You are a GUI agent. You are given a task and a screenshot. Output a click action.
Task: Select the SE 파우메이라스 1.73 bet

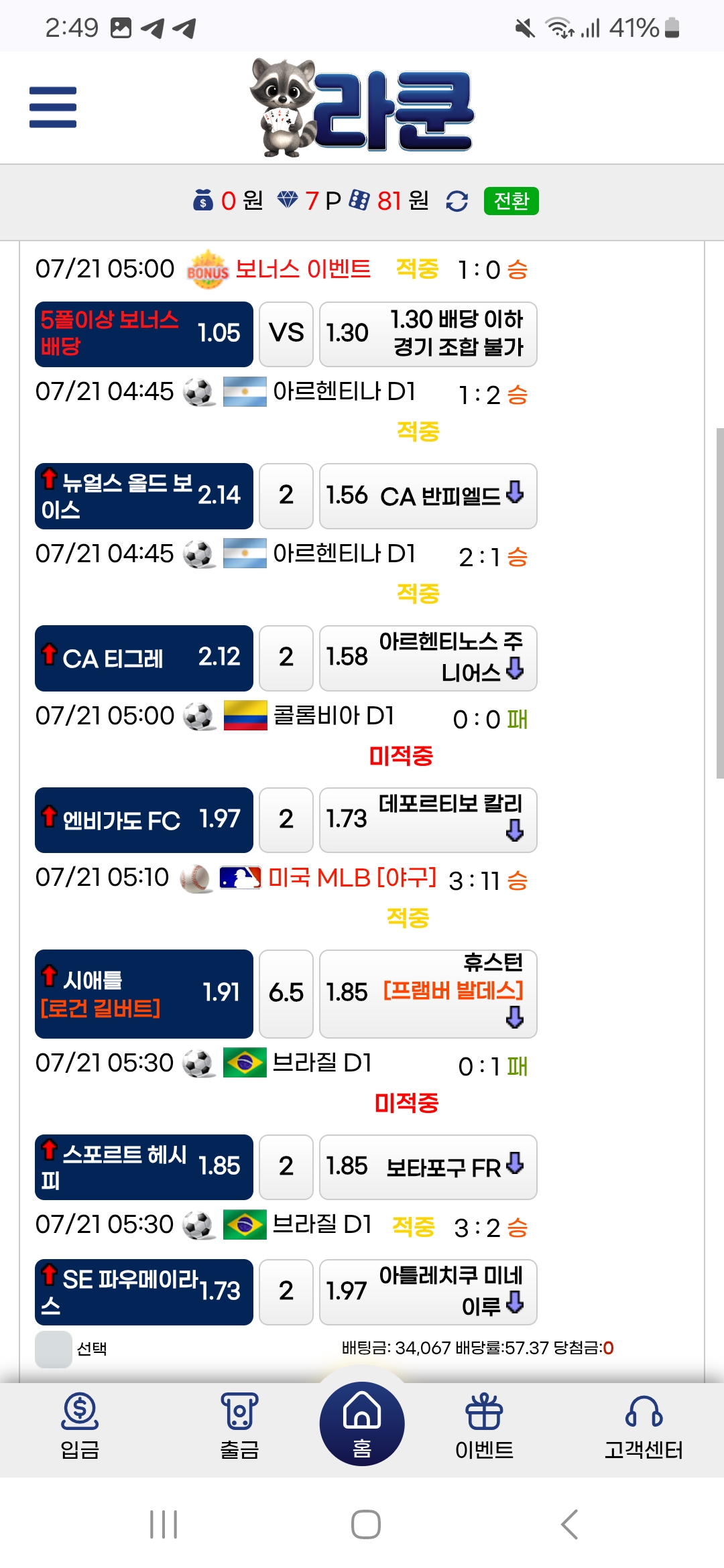[144, 1292]
